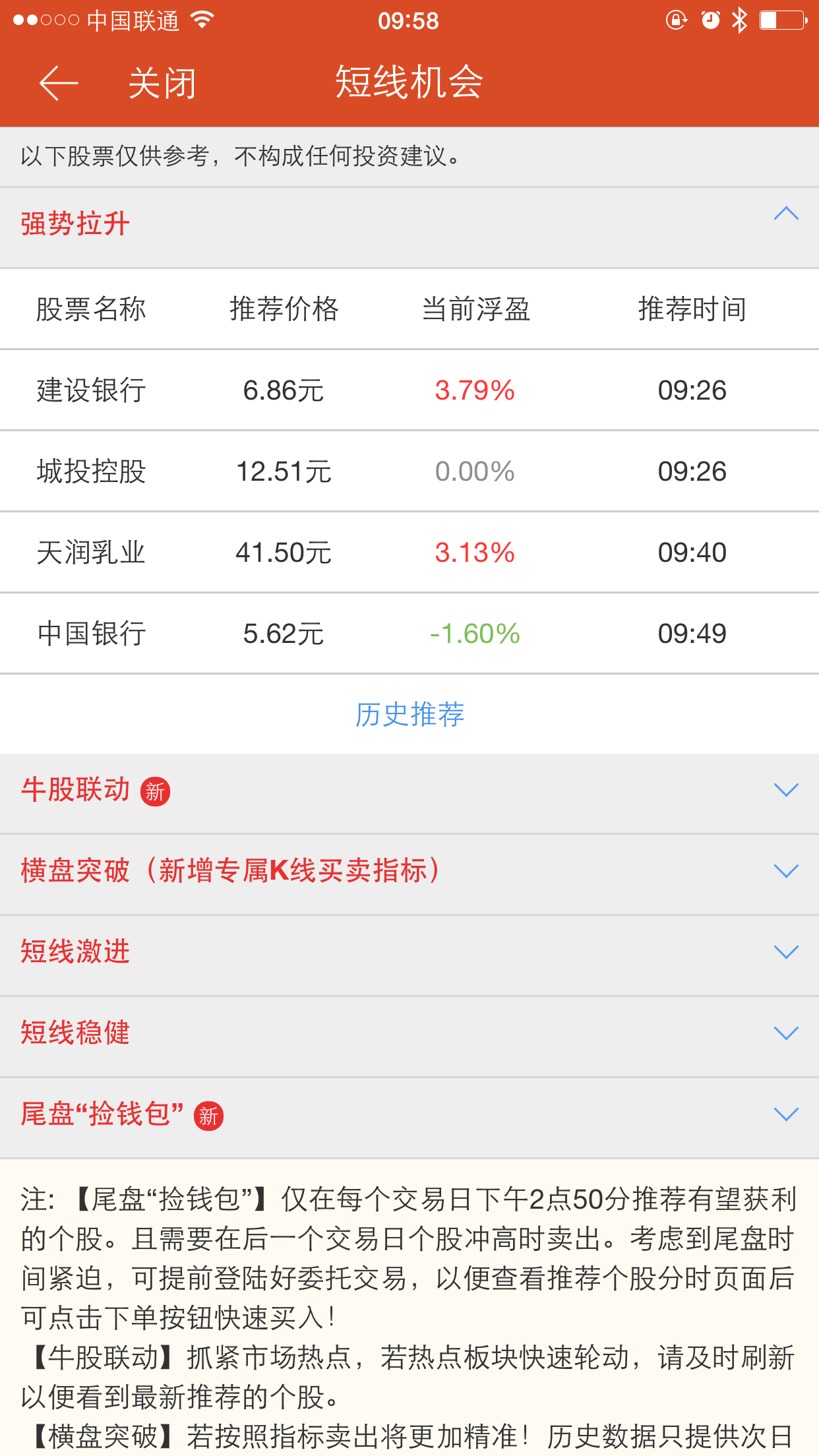819x1456 pixels.
Task: Open the 中国银行 stock row
Action: click(x=409, y=634)
